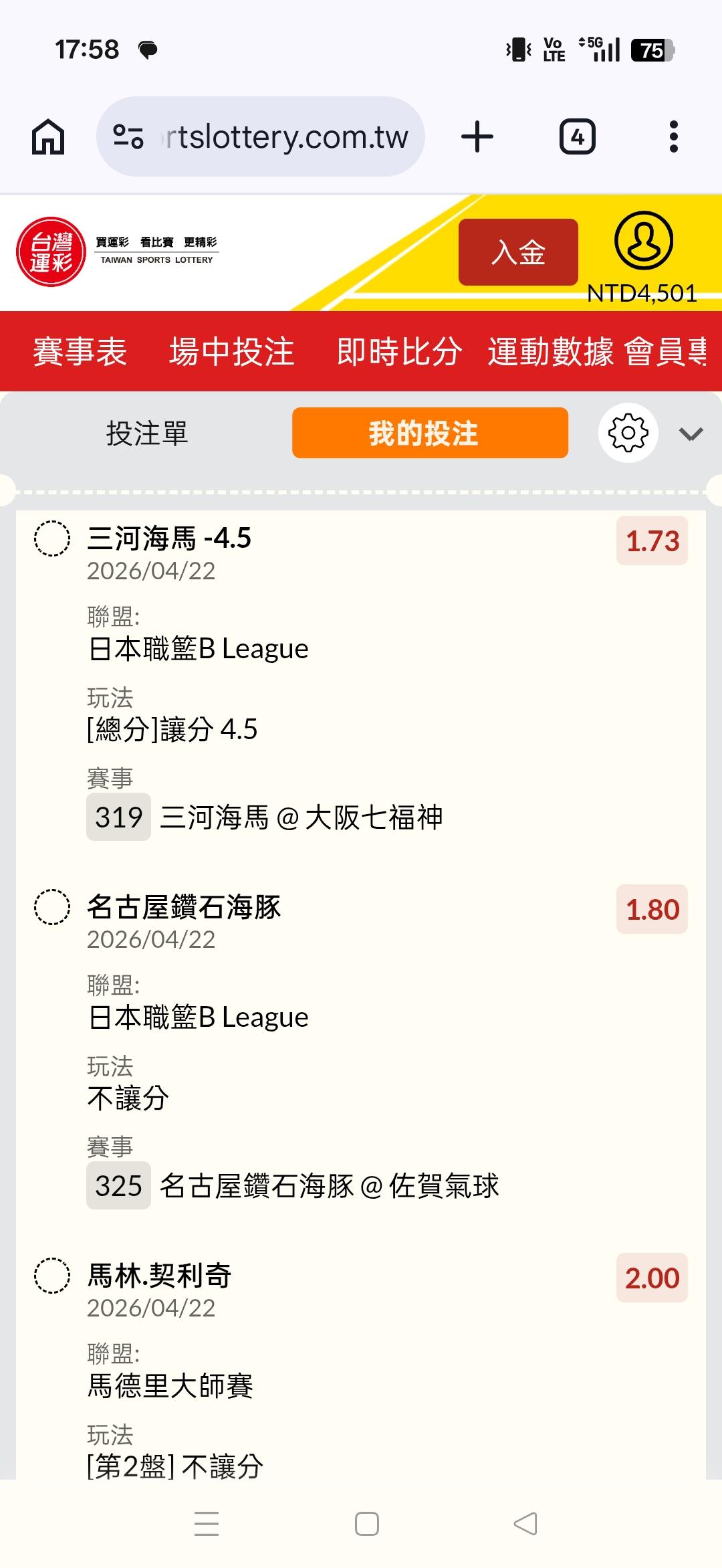Image resolution: width=722 pixels, height=1568 pixels.
Task: Tap the system back button
Action: (x=525, y=1524)
